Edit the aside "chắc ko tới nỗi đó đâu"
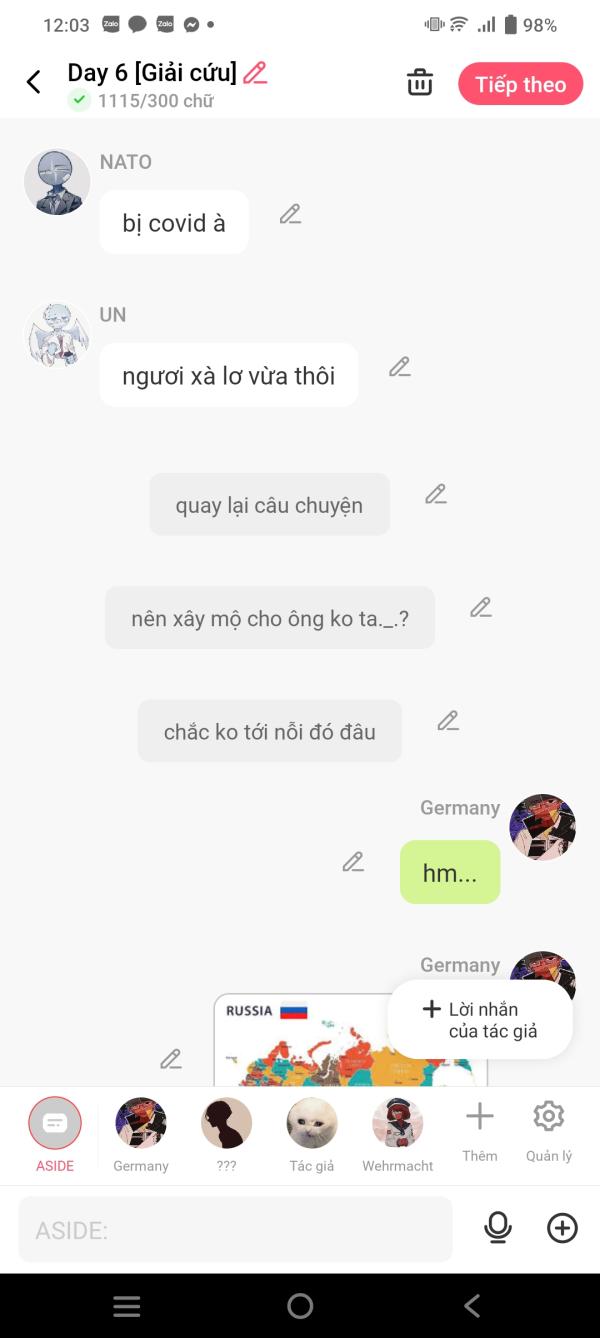This screenshot has width=600, height=1338. point(448,720)
